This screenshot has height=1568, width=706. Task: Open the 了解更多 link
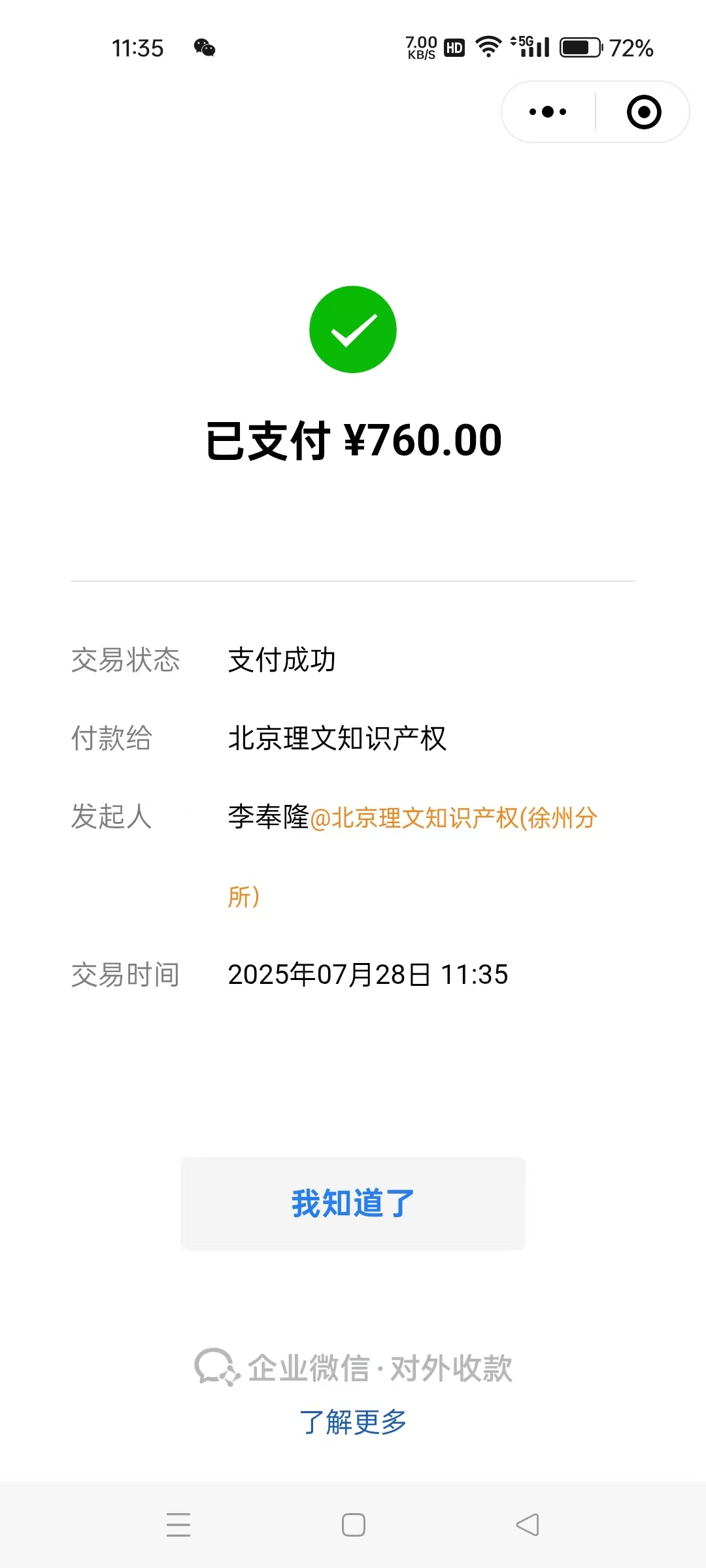point(353,1422)
